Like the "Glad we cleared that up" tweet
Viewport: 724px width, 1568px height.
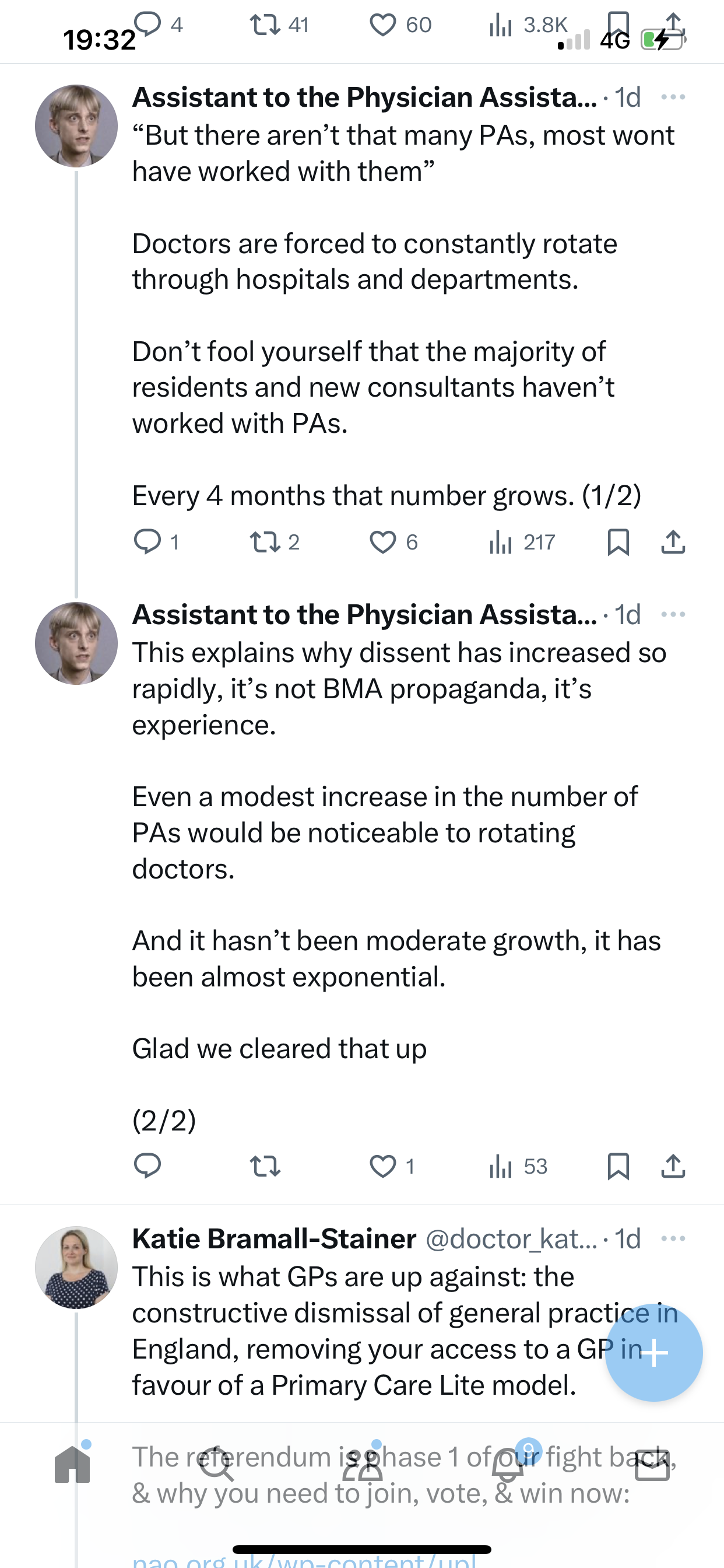point(382,1165)
